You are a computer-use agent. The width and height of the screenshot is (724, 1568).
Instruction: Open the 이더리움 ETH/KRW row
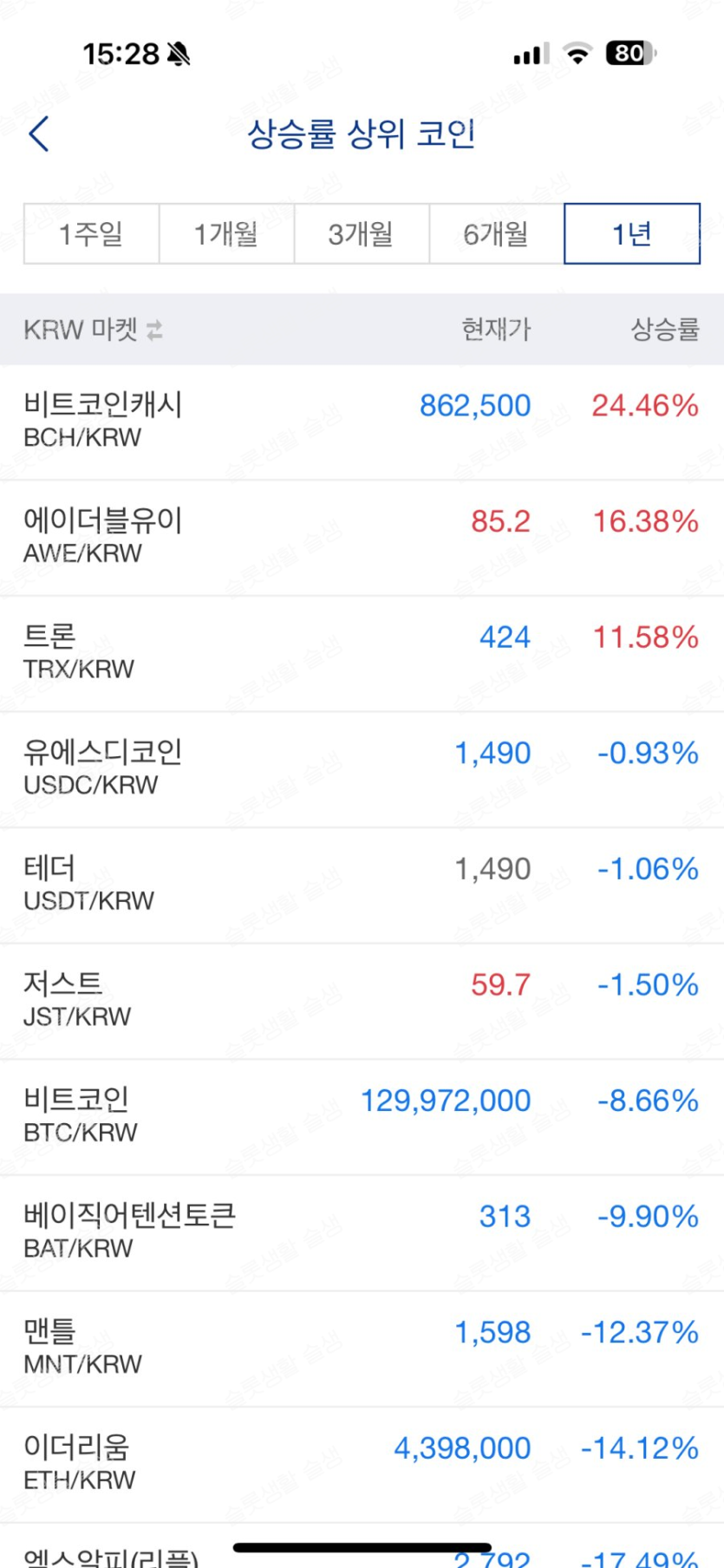[x=362, y=1464]
